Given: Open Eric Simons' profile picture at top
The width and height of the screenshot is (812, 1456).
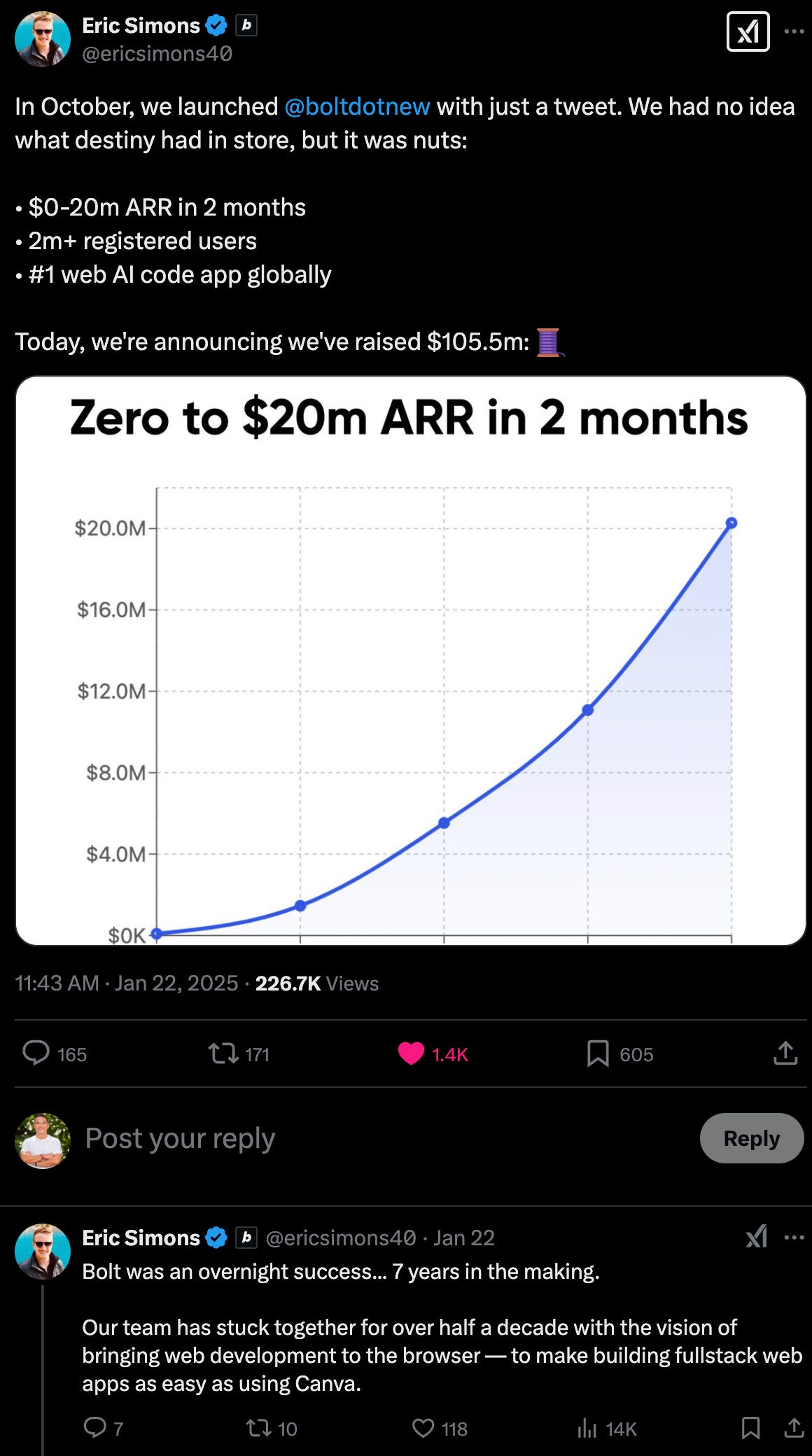Looking at the screenshot, I should tap(43, 39).
